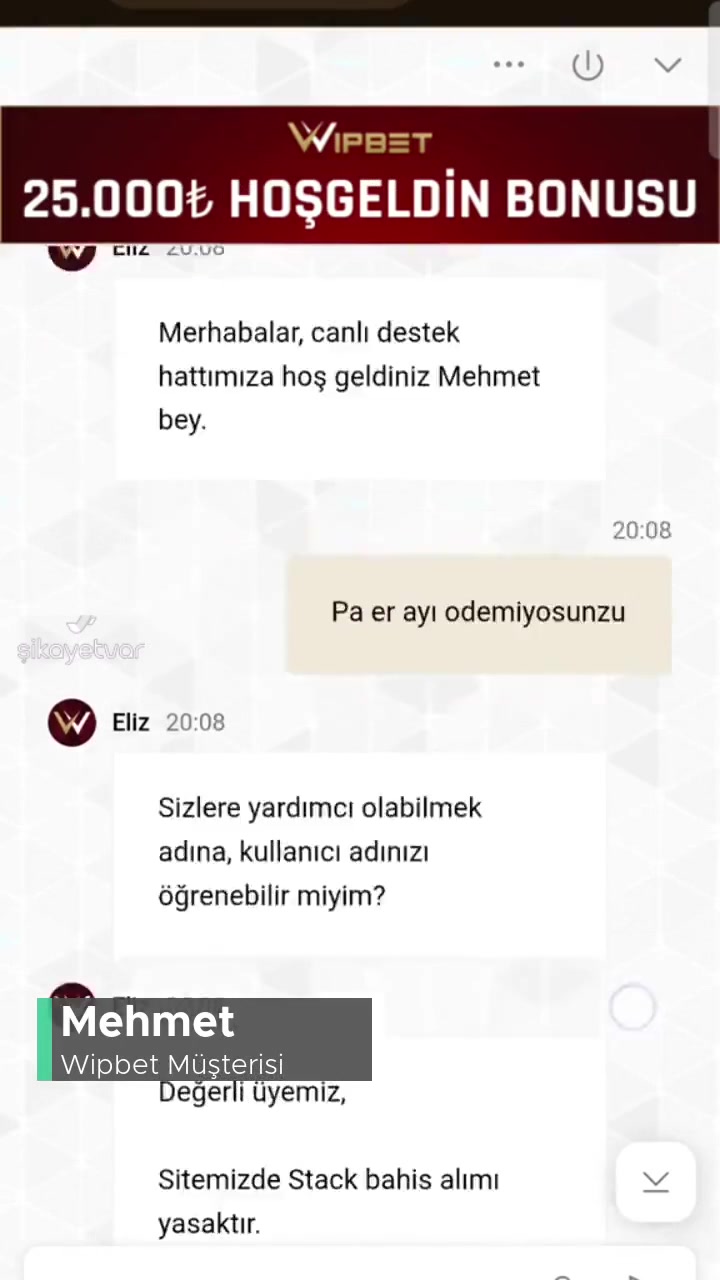Tap agent Eliz's avatar next to her message
Viewport: 720px width, 1280px height.
71,722
